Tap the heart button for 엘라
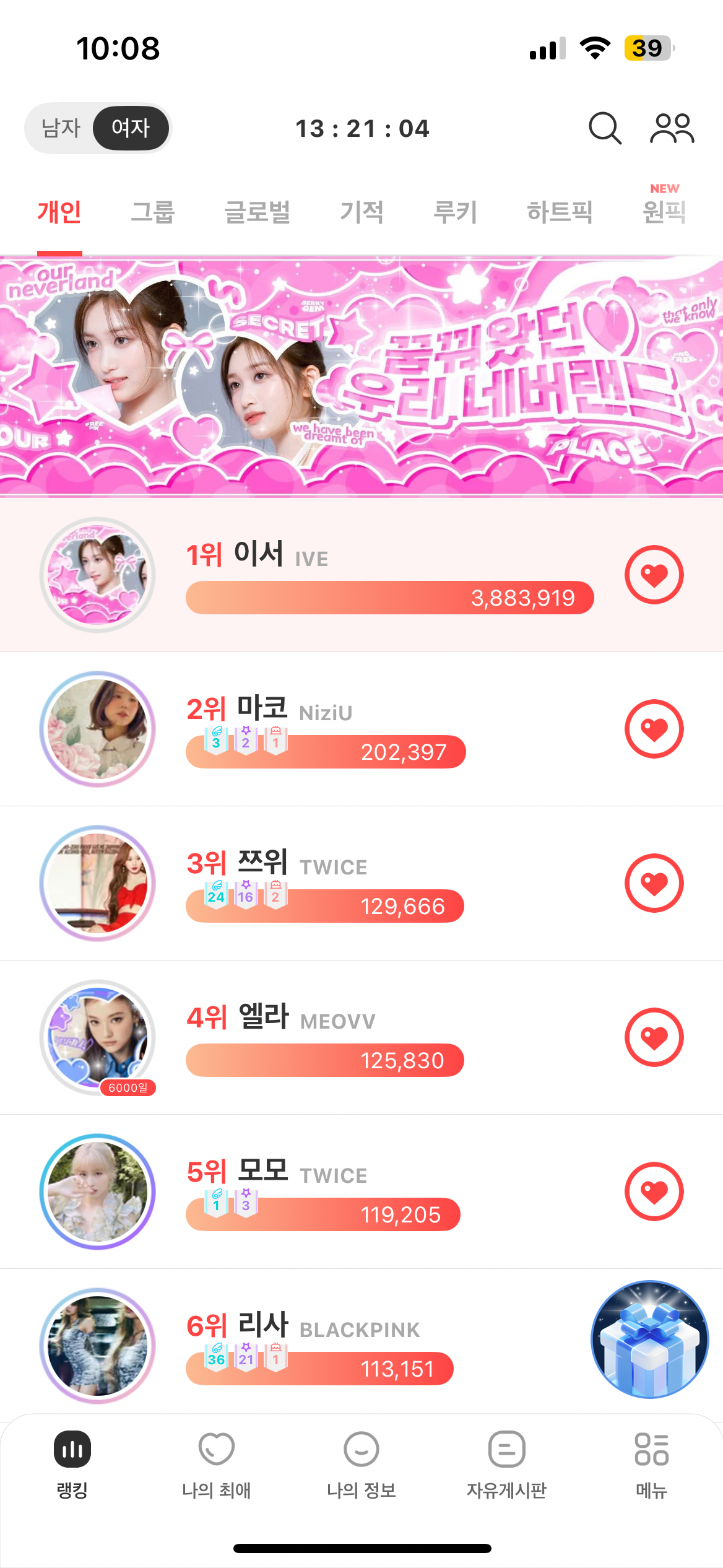The image size is (723, 1568). (654, 1037)
